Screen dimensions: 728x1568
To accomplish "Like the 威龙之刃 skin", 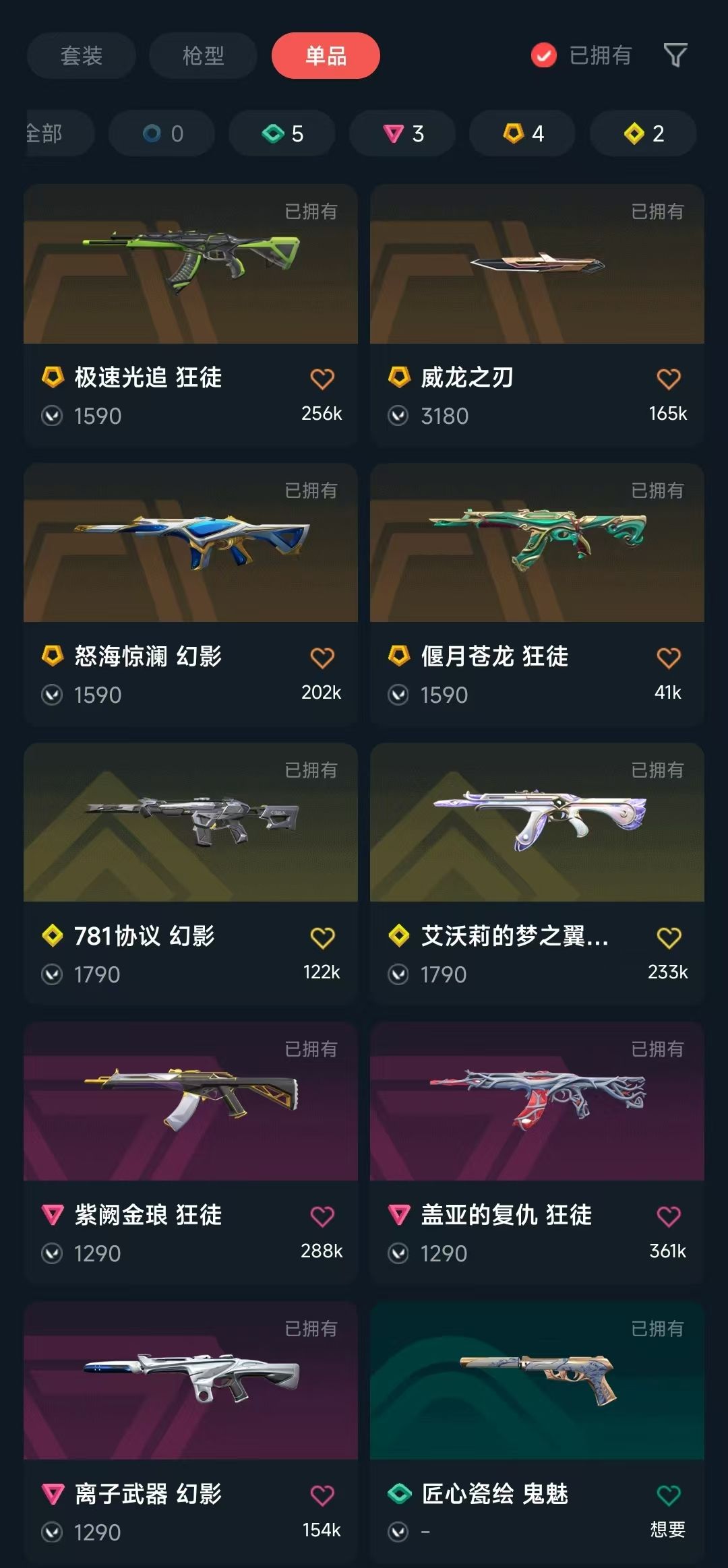I will 668,379.
